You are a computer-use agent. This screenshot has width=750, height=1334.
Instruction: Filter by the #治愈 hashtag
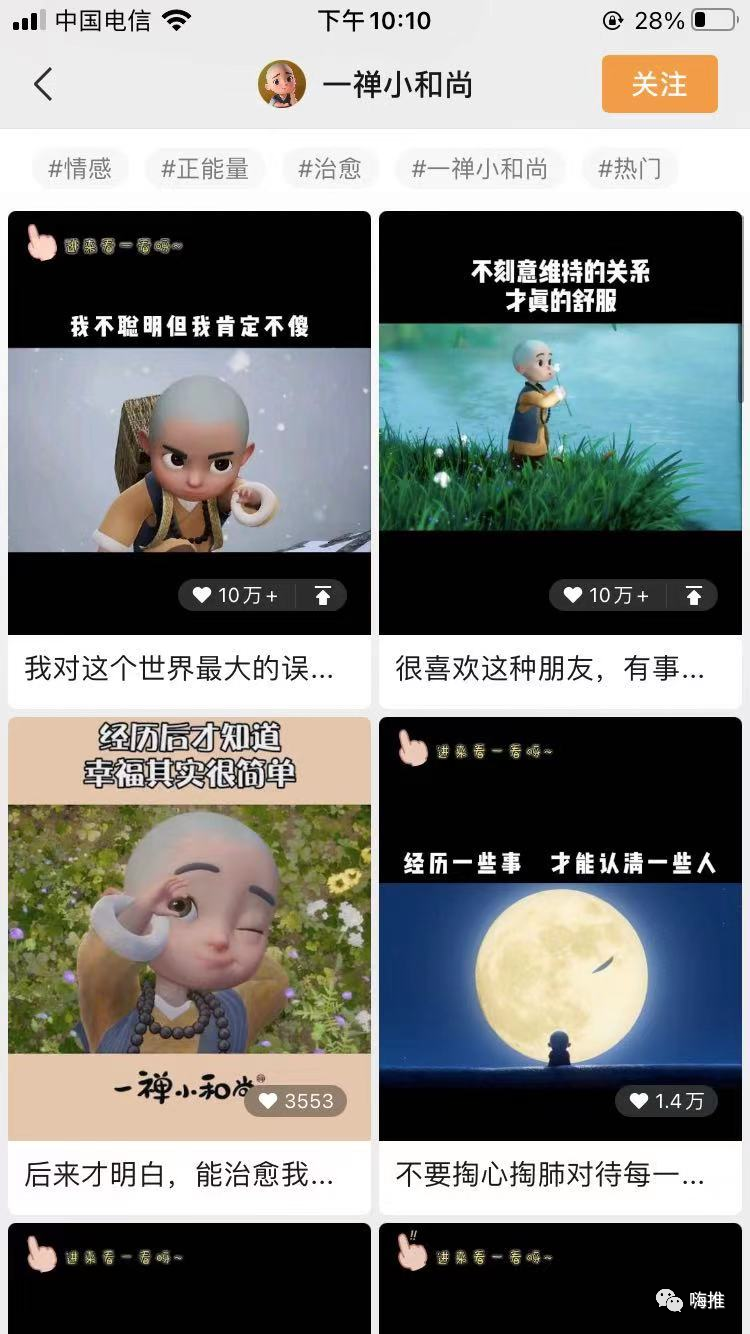point(330,169)
